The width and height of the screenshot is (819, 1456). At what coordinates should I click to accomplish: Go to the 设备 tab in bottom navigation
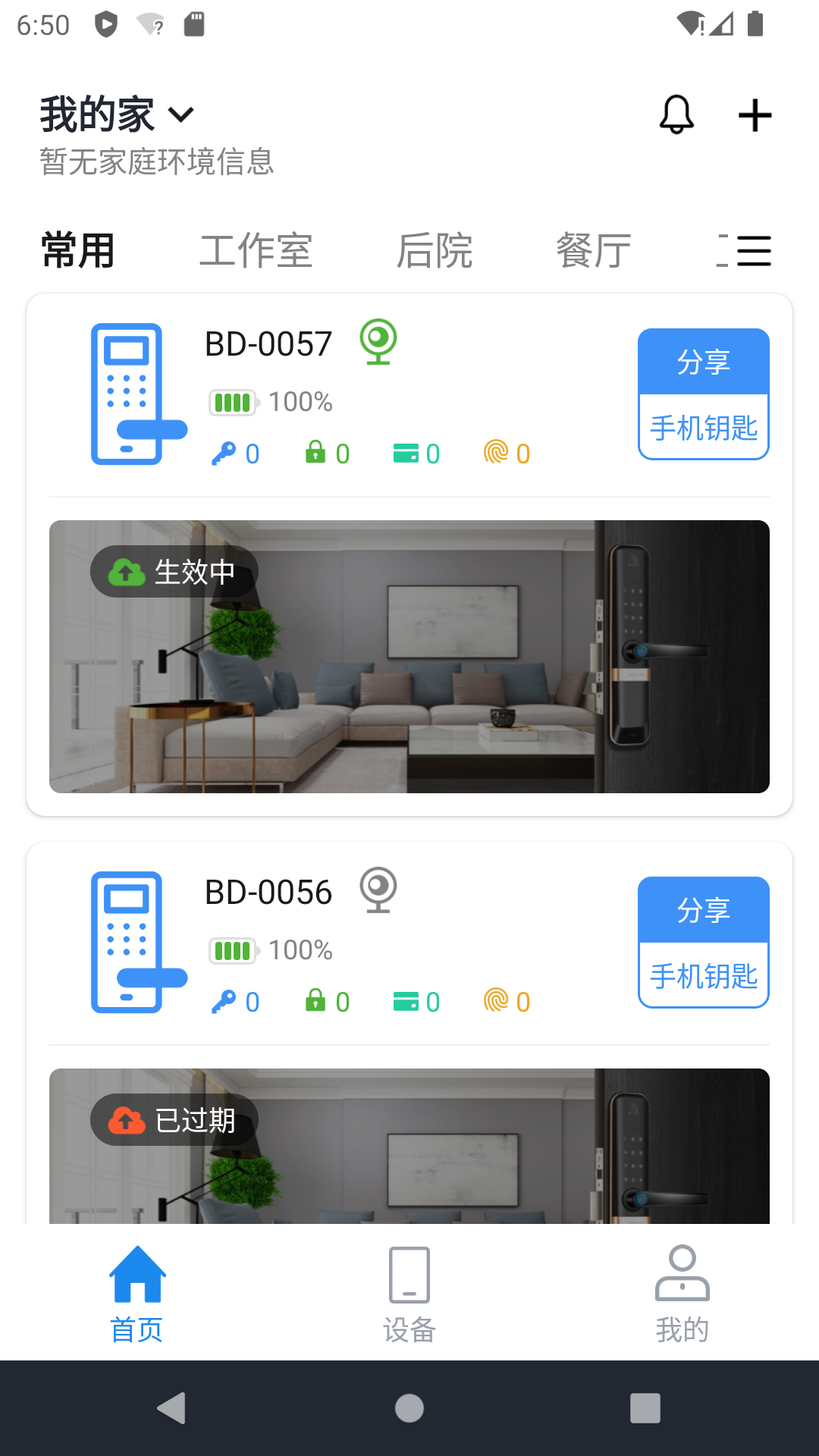point(409,1289)
